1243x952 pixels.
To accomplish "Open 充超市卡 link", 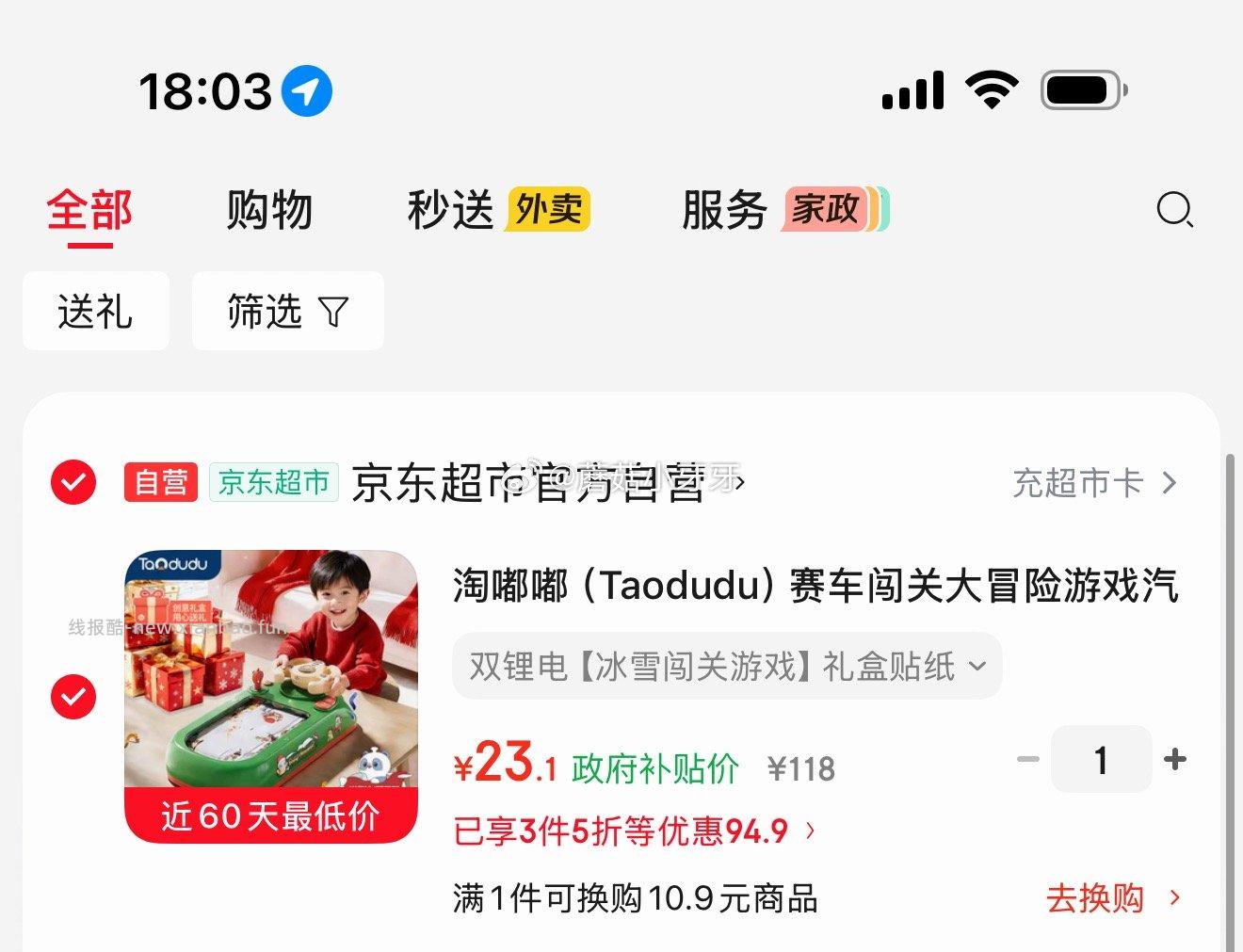I will tap(1094, 483).
